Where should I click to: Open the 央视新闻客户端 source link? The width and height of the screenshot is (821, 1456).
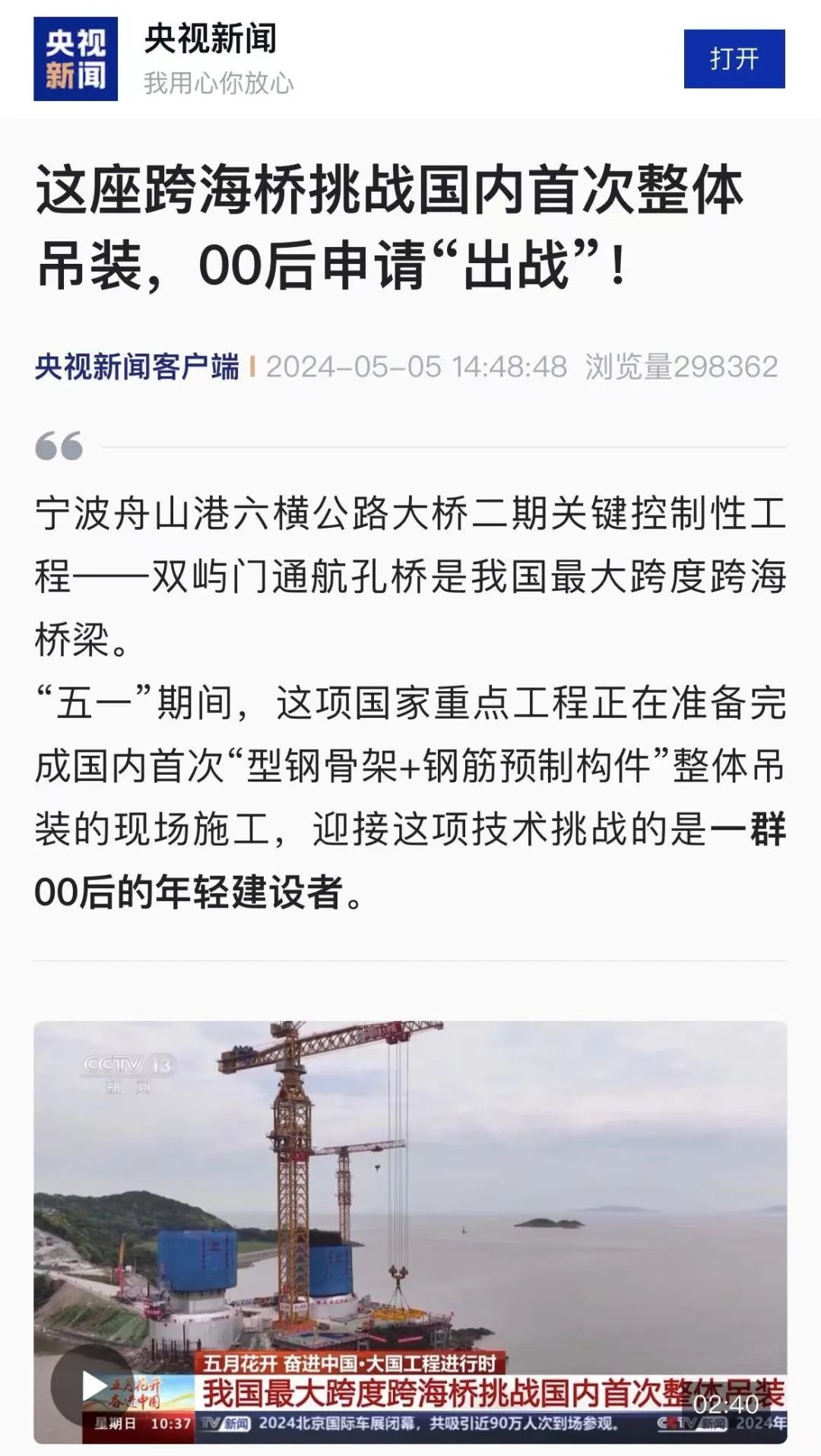pos(137,367)
